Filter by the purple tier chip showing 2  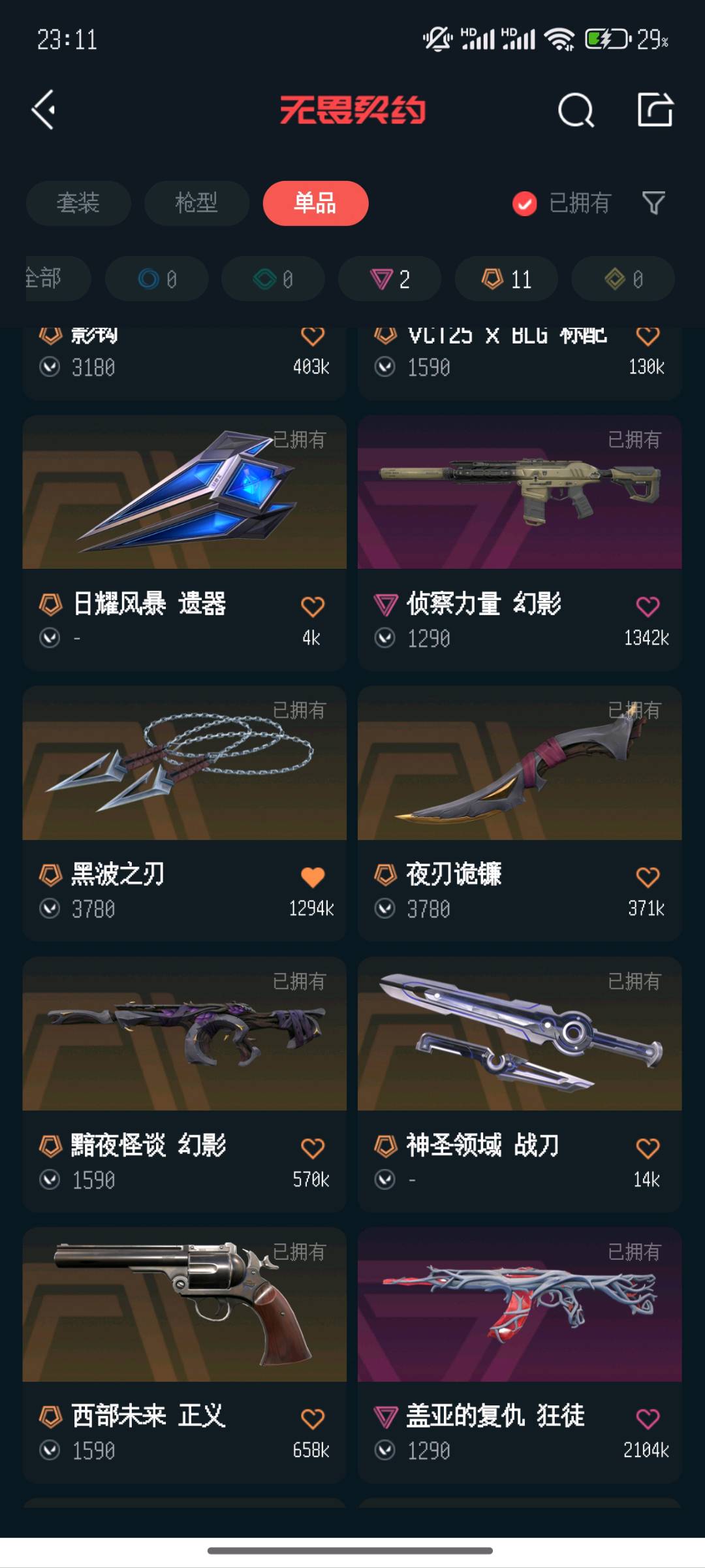pos(390,280)
